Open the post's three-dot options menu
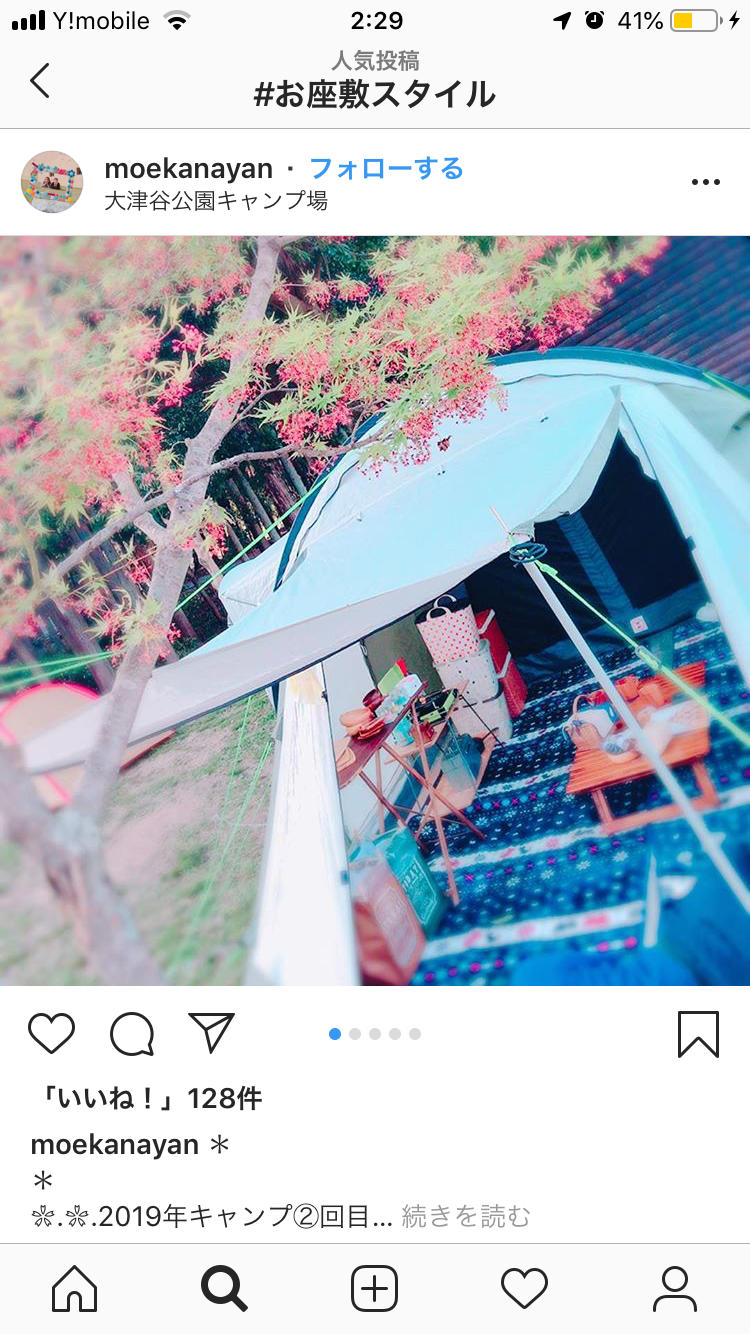 point(706,182)
